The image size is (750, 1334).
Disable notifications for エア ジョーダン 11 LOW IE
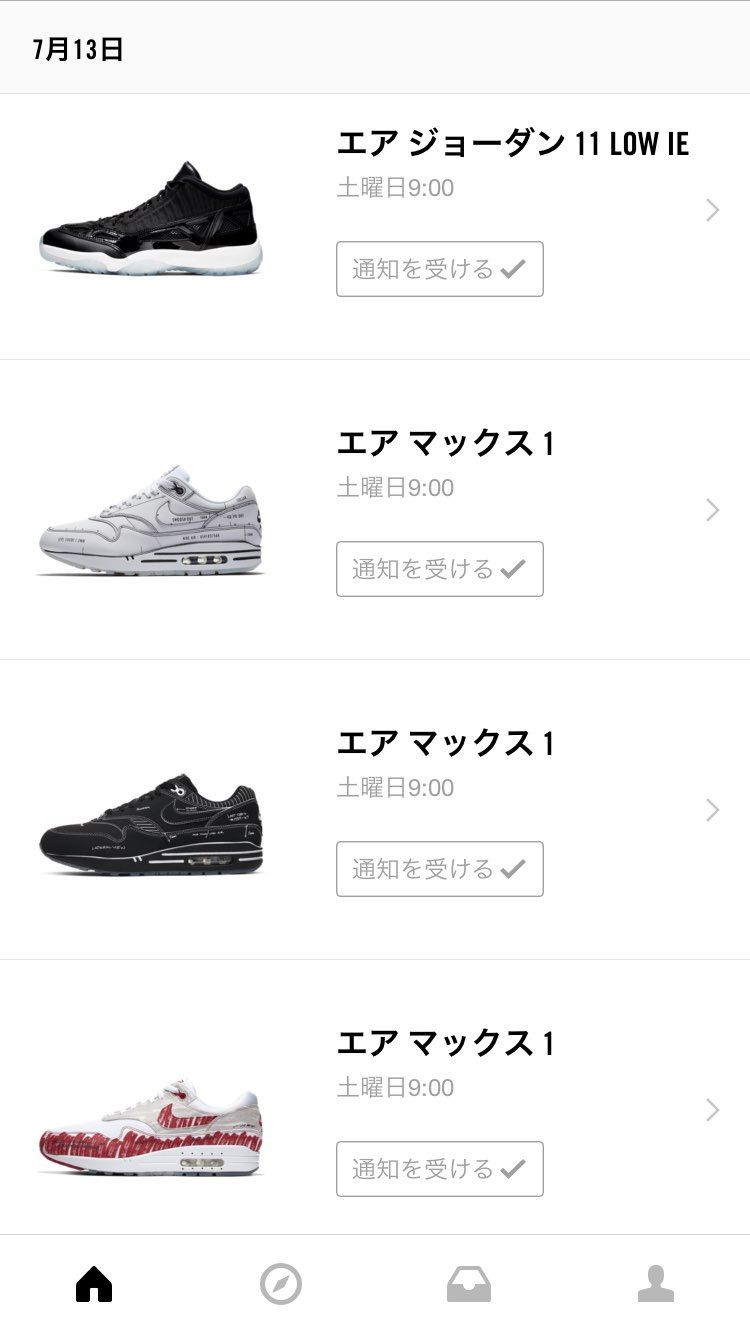[x=440, y=268]
